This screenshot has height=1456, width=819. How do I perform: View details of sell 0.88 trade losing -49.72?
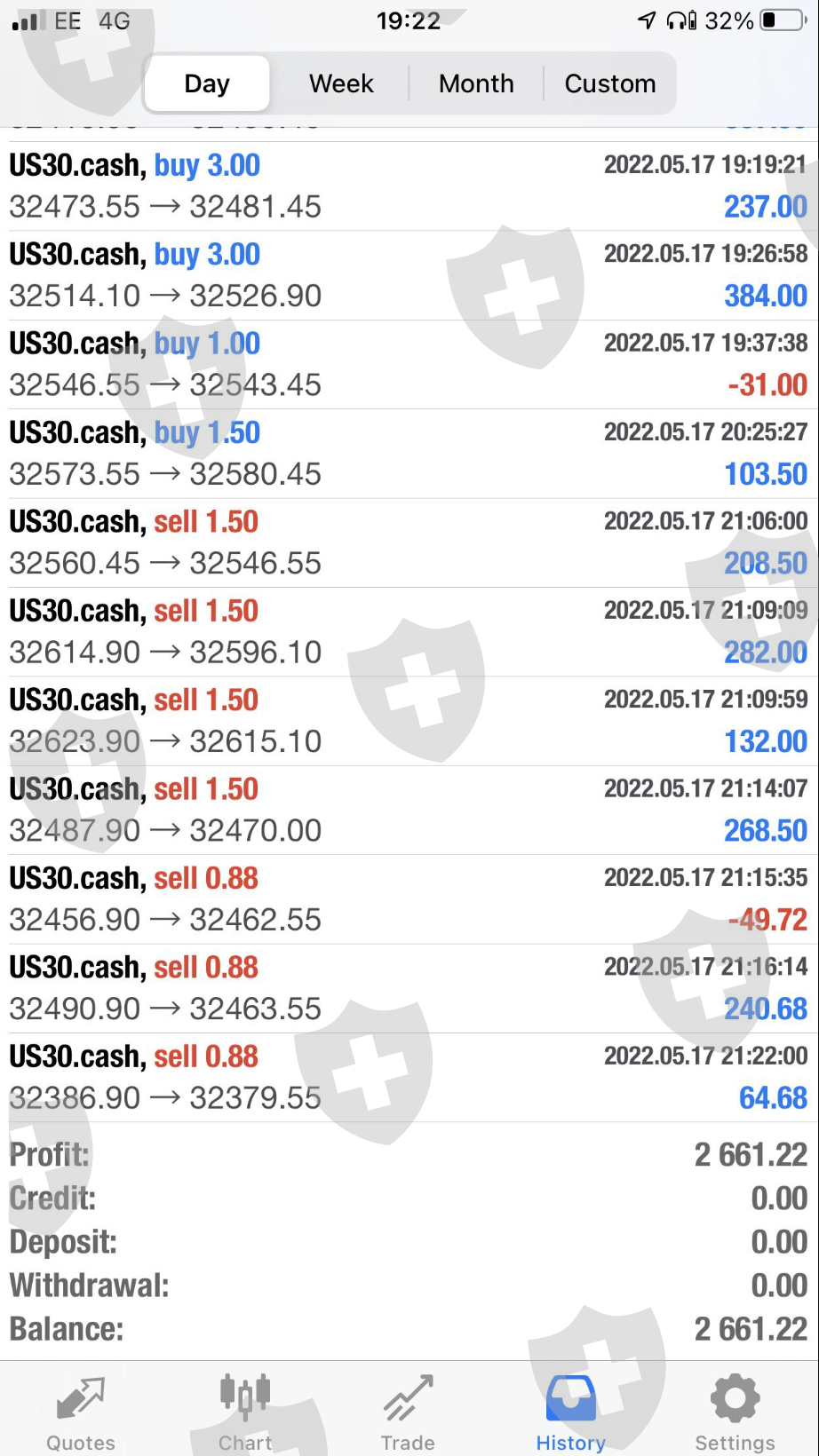[x=409, y=898]
